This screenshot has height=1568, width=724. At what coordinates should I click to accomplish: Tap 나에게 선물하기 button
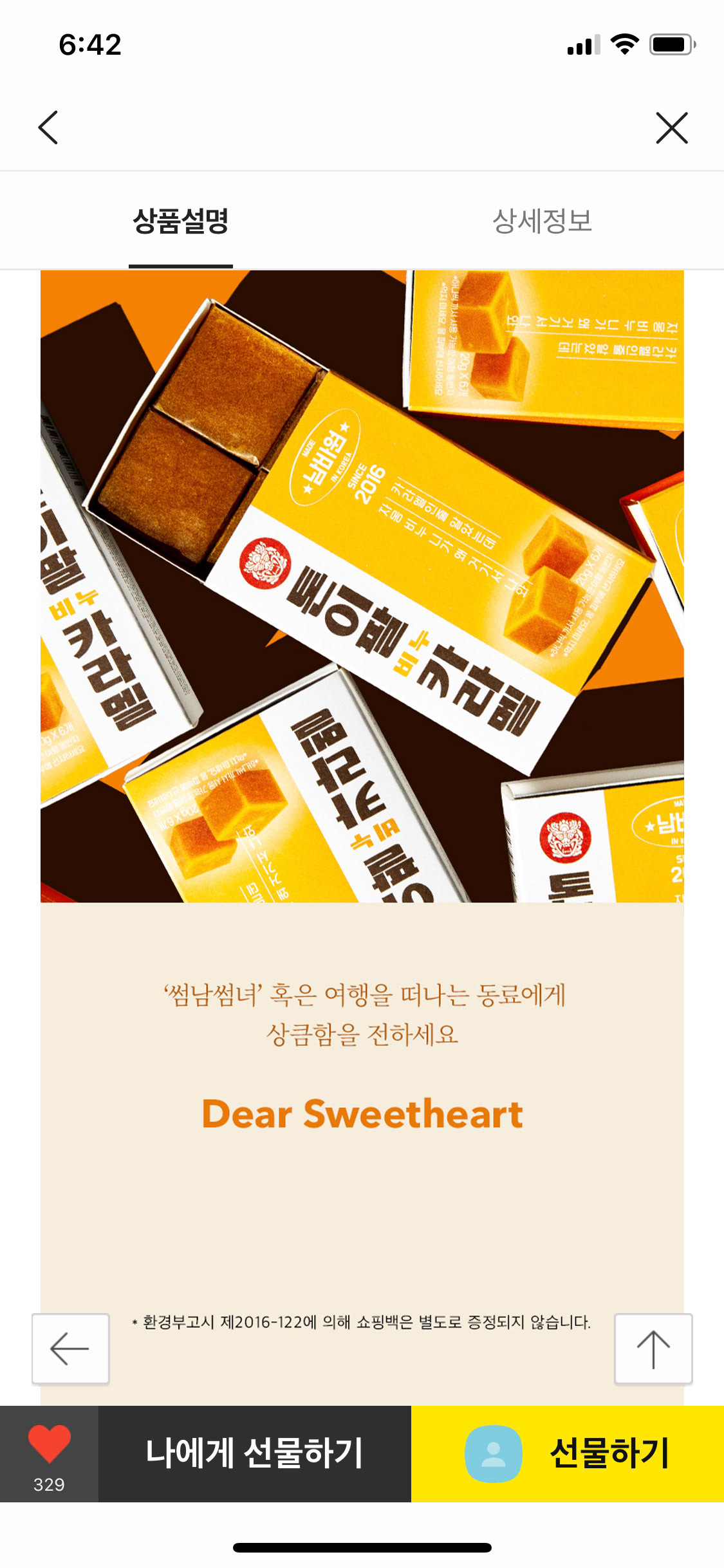pos(255,1453)
